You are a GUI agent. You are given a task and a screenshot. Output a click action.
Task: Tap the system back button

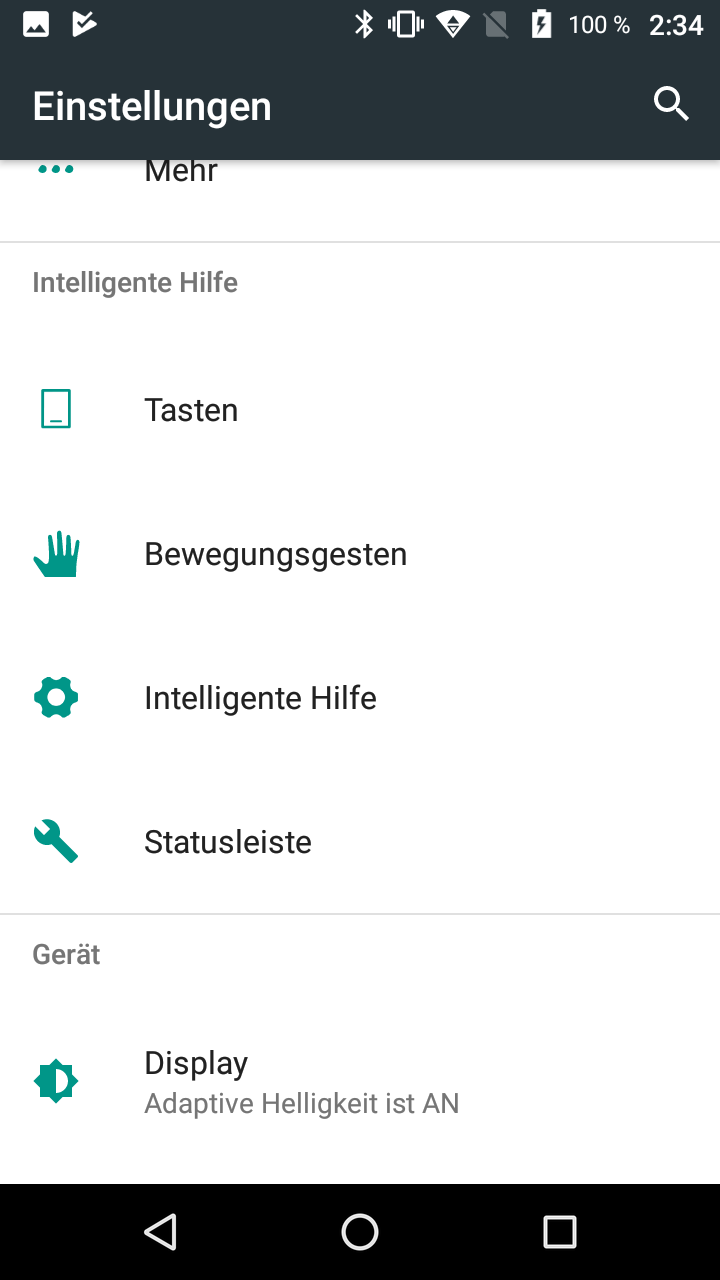pos(160,1232)
